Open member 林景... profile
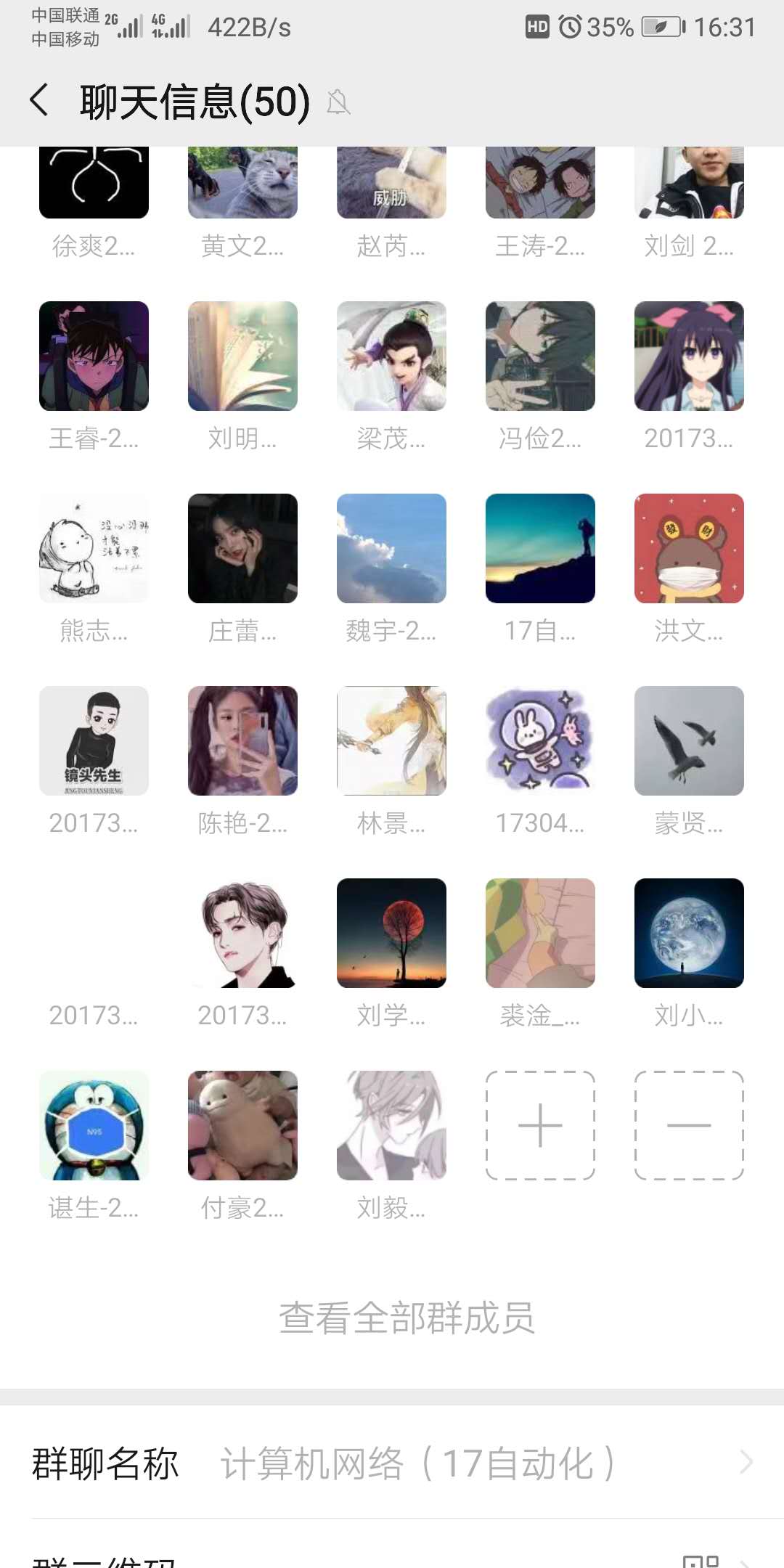This screenshot has width=784, height=1568. 391,741
